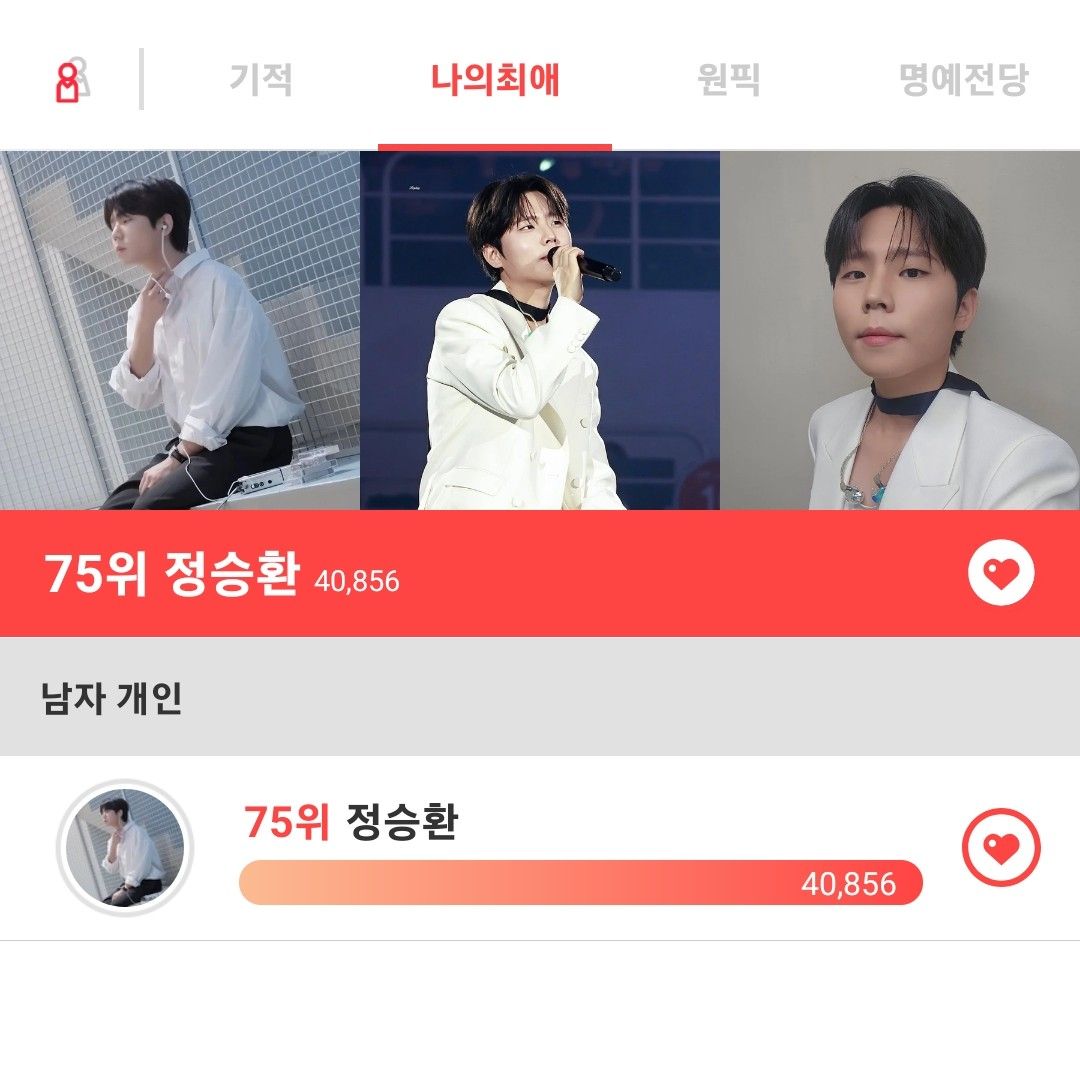The image size is (1080, 1080).
Task: Select the 나의최애 tab
Action: click(495, 80)
